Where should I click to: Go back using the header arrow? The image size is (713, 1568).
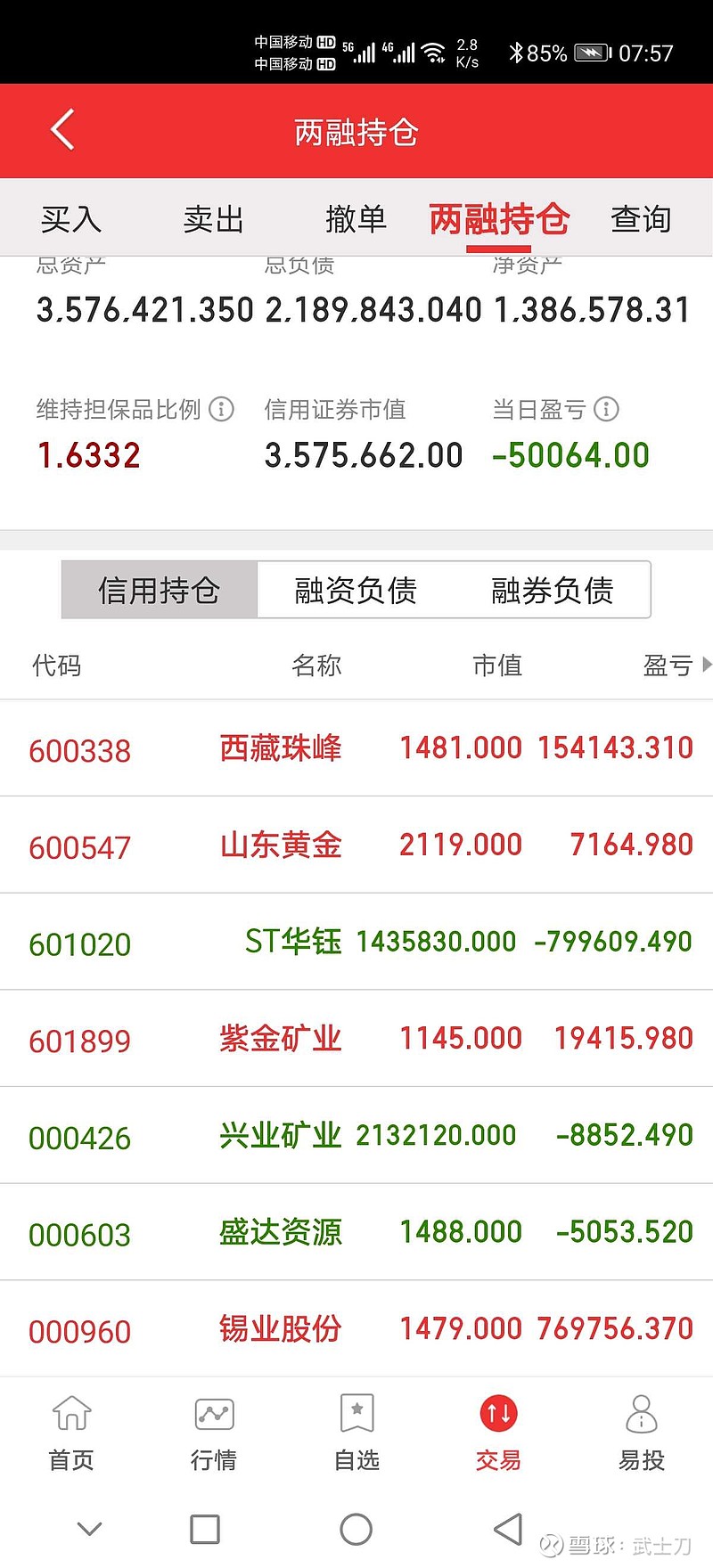pos(62,131)
